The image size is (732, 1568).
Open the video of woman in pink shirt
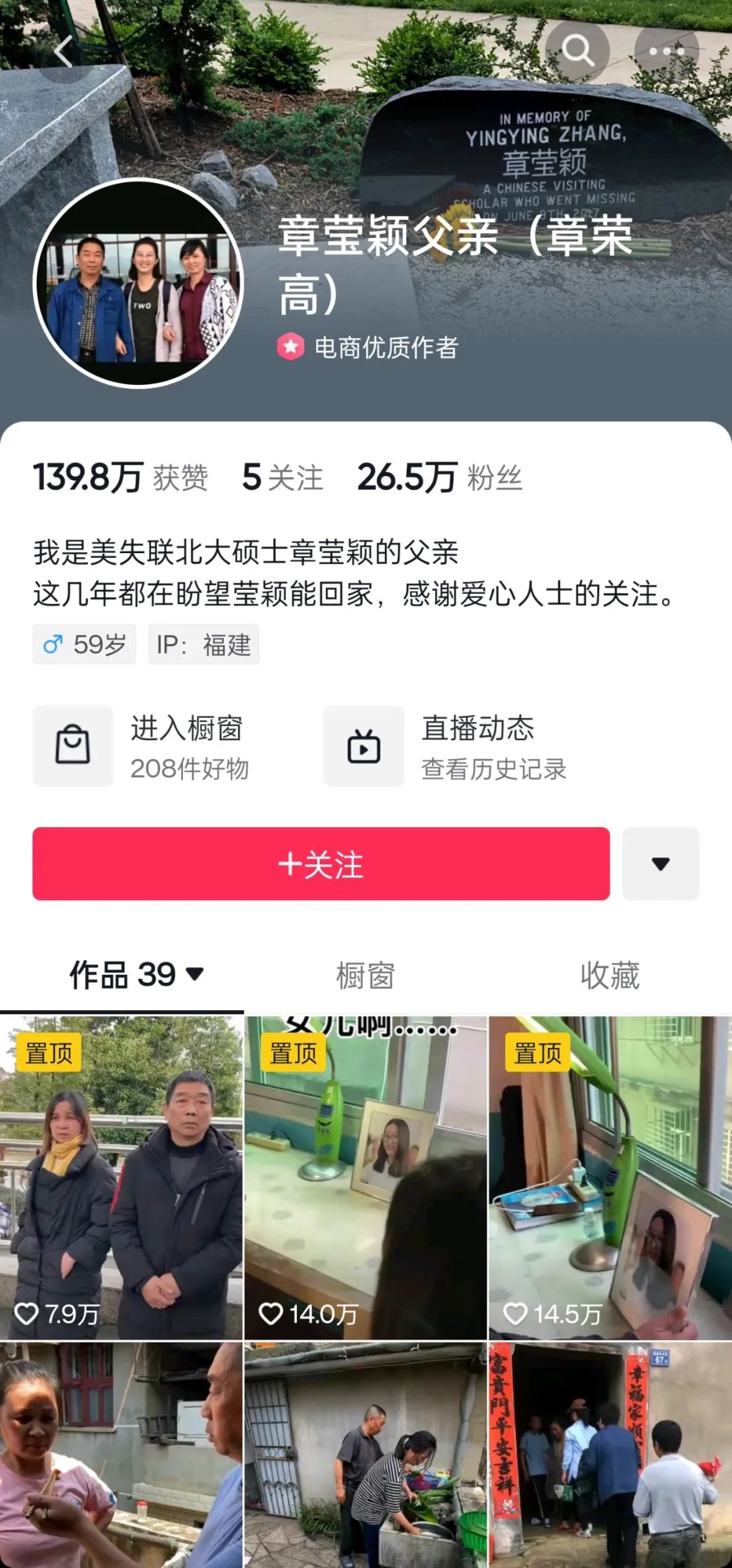[x=121, y=1454]
